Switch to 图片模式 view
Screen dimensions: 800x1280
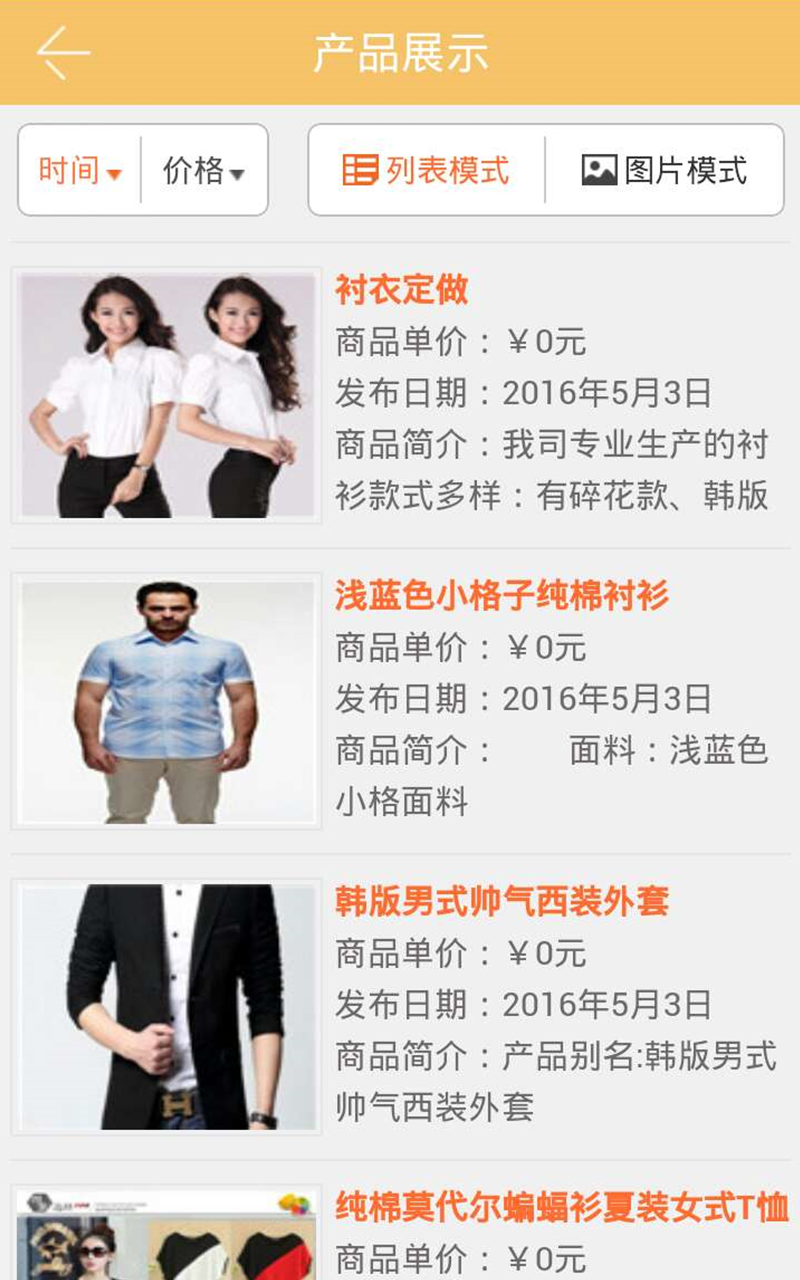pyautogui.click(x=665, y=170)
